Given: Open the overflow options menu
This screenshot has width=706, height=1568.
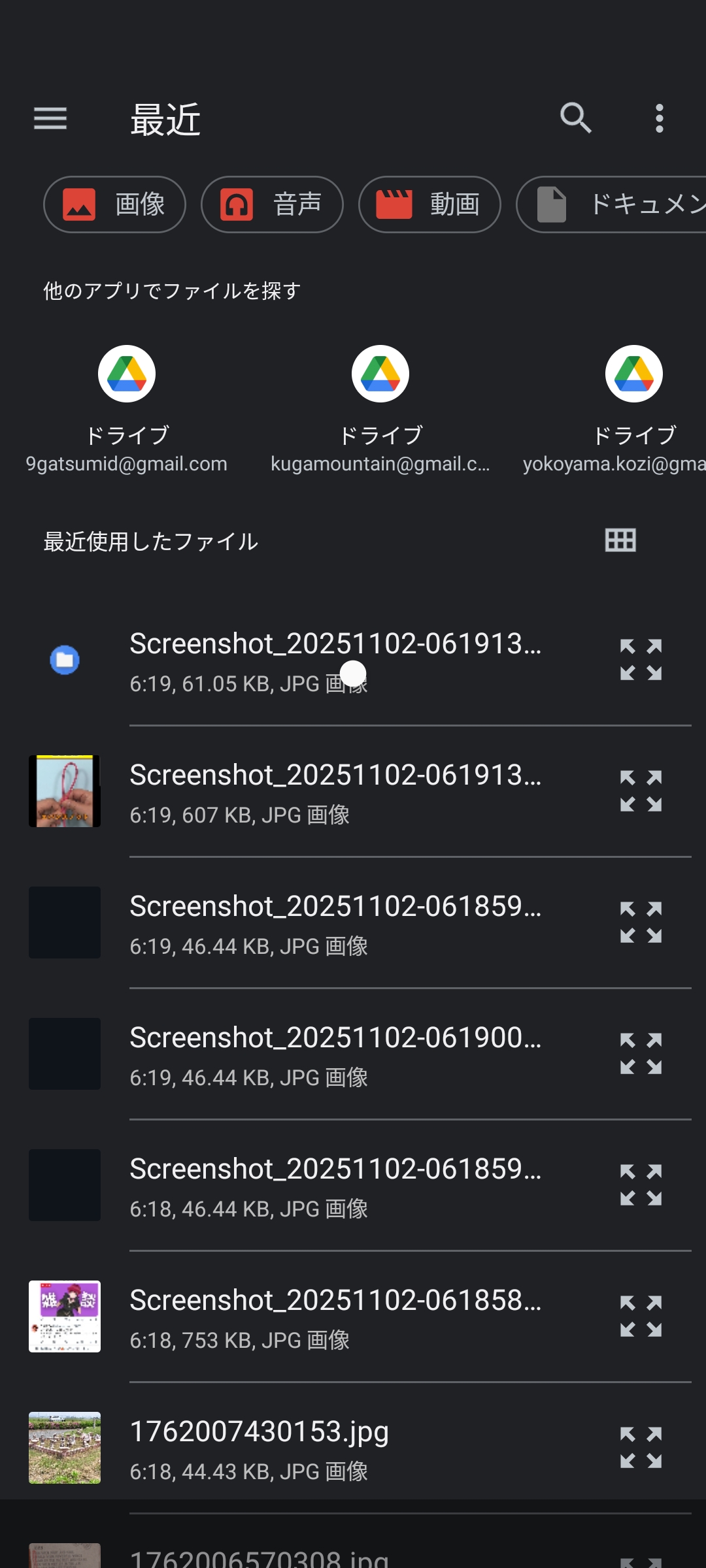Looking at the screenshot, I should (659, 119).
